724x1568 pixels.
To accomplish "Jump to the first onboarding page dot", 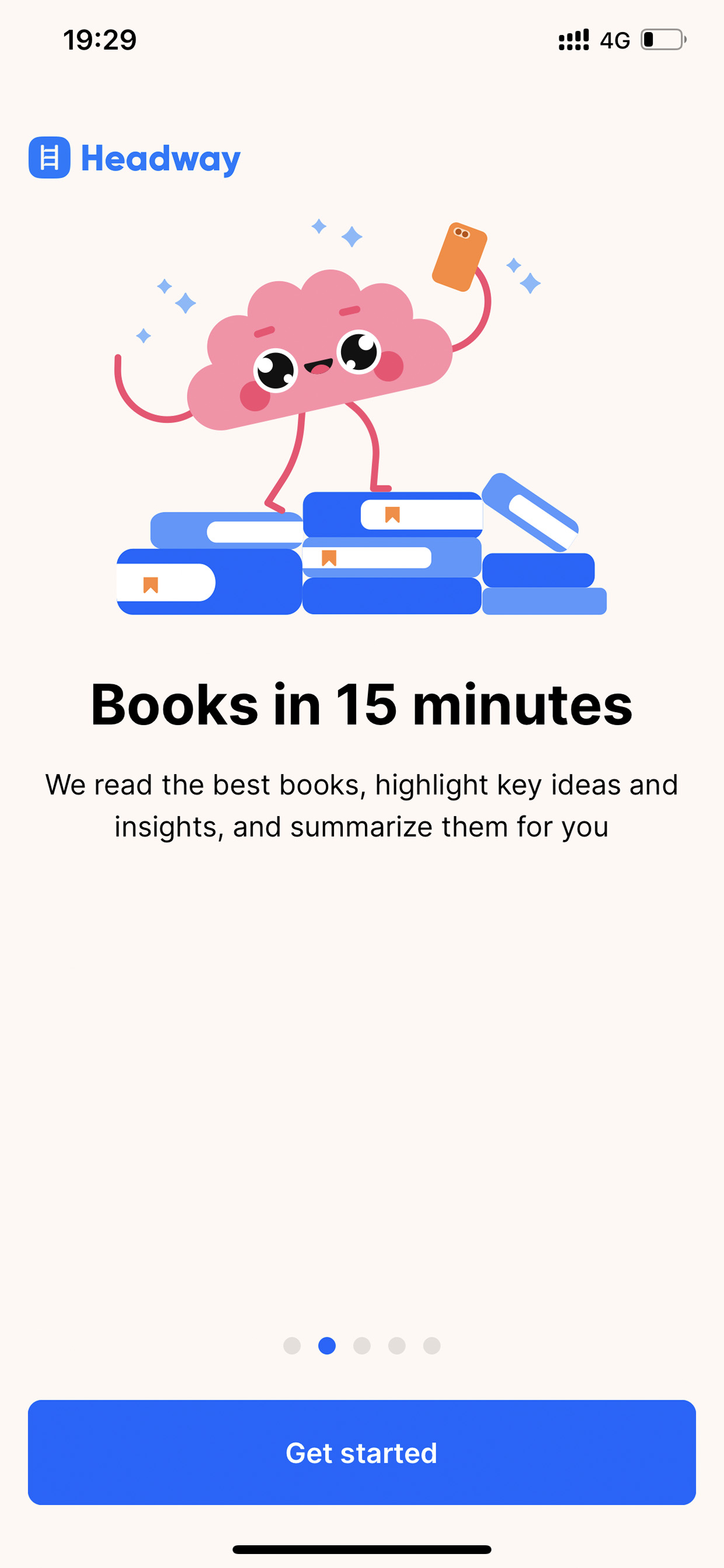I will point(292,1345).
